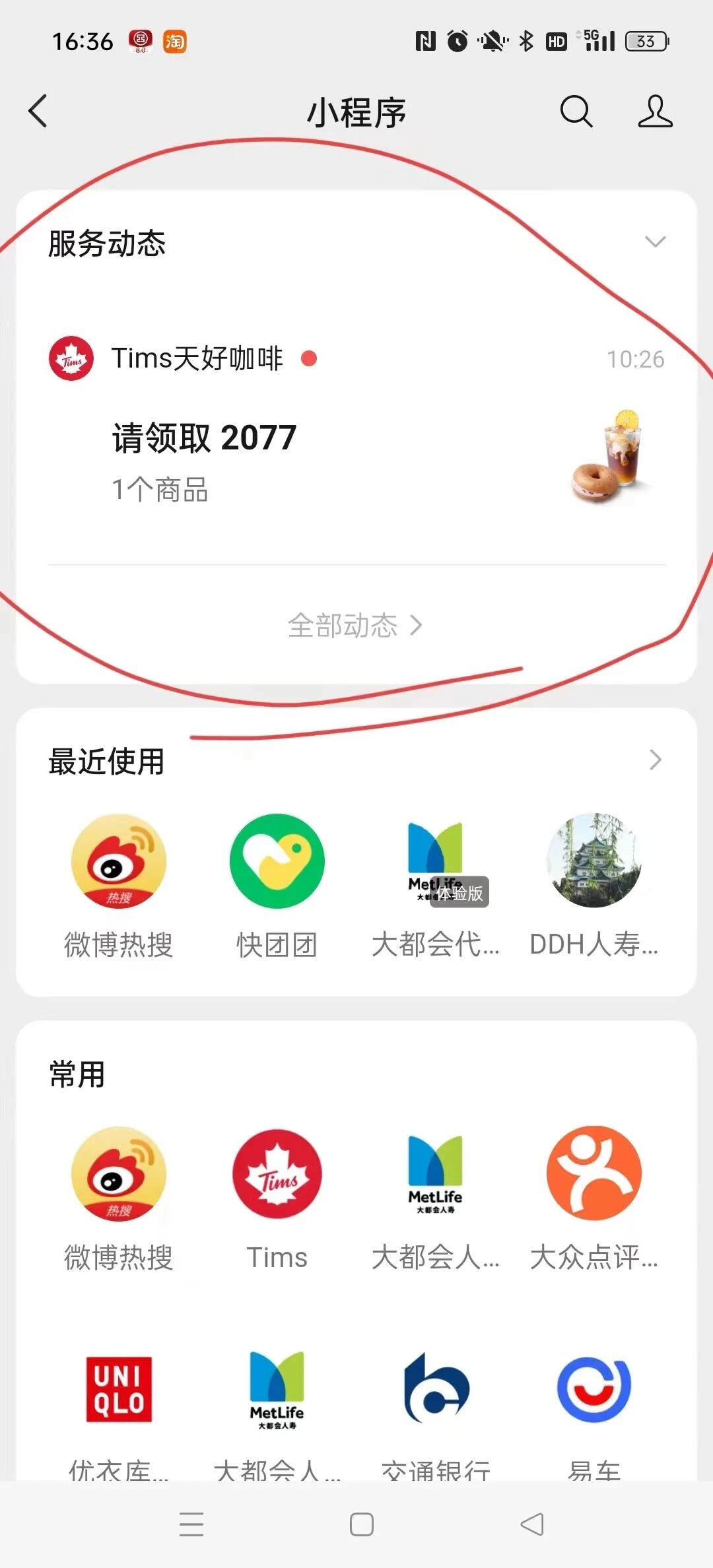Viewport: 713px width, 1568px height.
Task: Expand the 最近使用 list arrow
Action: [x=655, y=760]
